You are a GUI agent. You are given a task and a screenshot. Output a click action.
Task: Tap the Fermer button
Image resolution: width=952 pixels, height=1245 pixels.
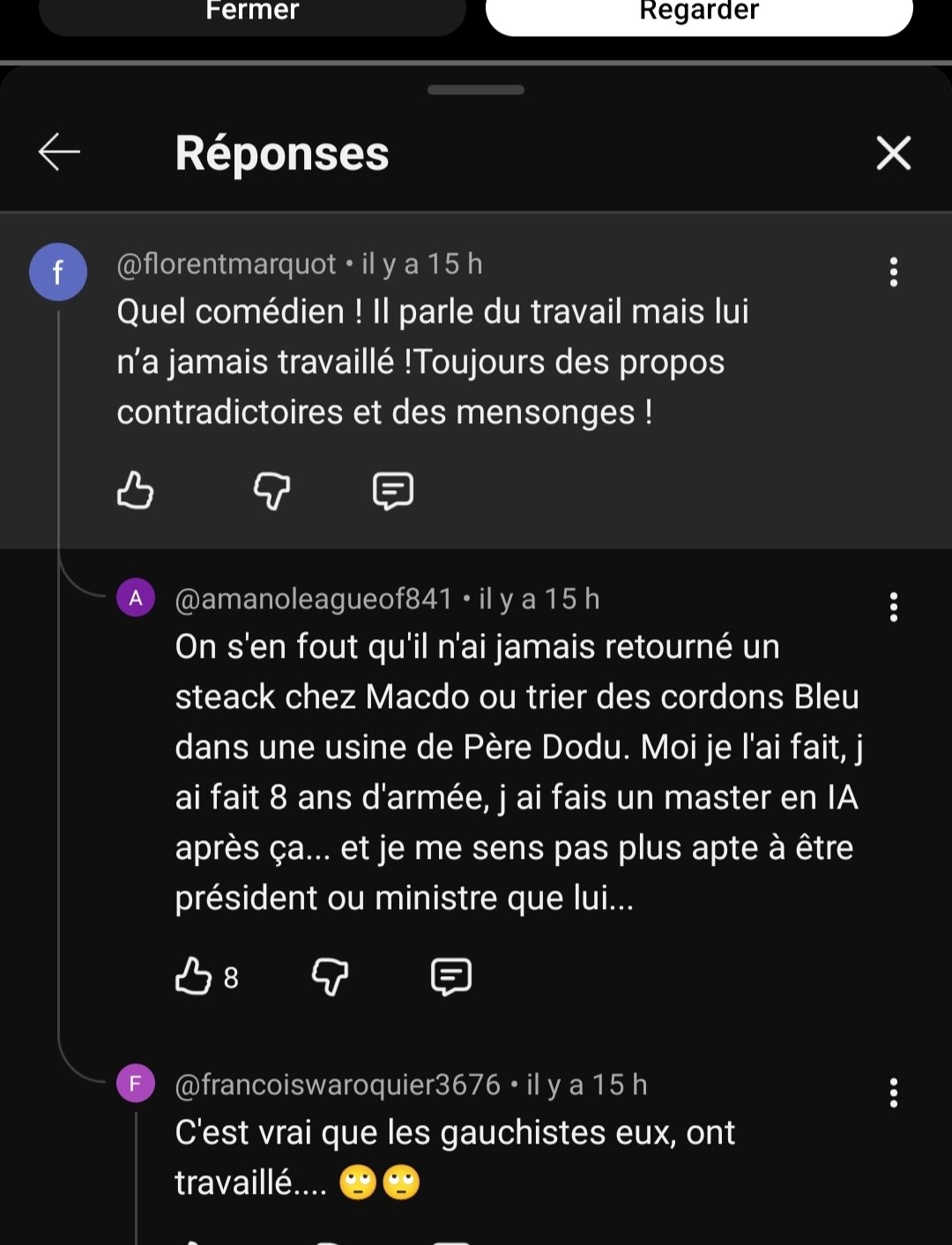(252, 12)
